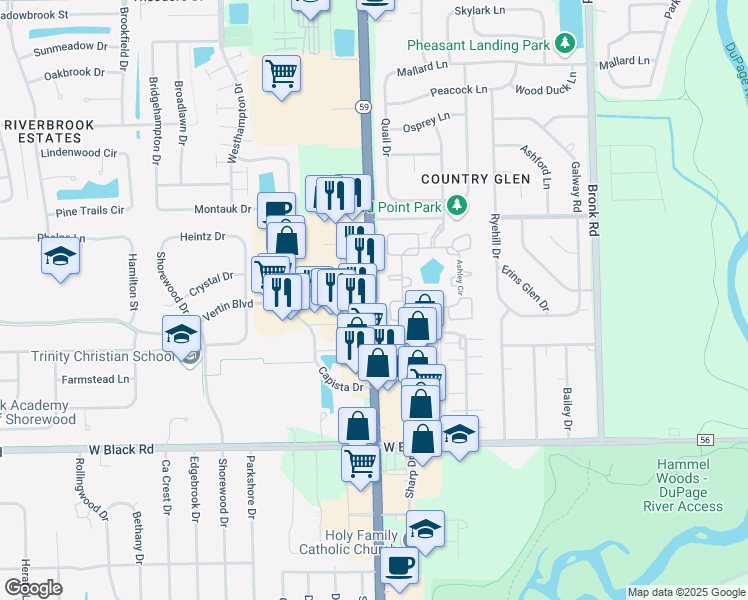Select the school marker at Trinity Christian School
Image resolution: width=748 pixels, height=600 pixels.
point(181,334)
